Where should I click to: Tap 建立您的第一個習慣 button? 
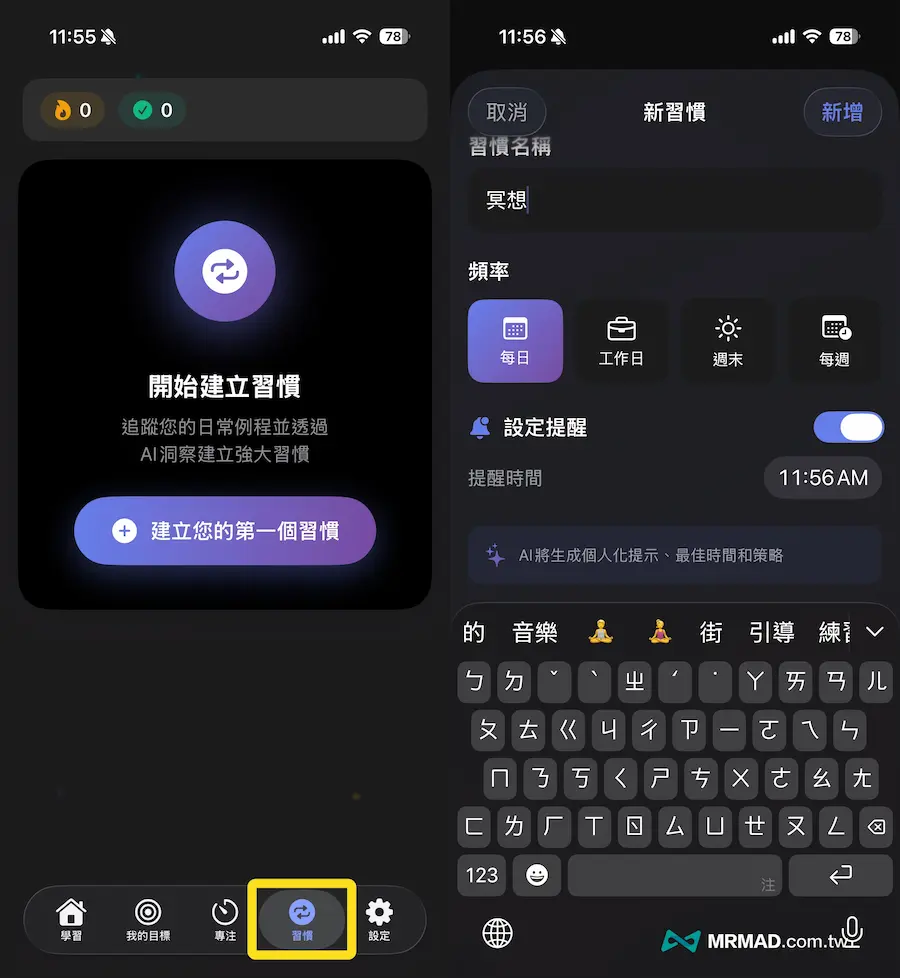(225, 530)
